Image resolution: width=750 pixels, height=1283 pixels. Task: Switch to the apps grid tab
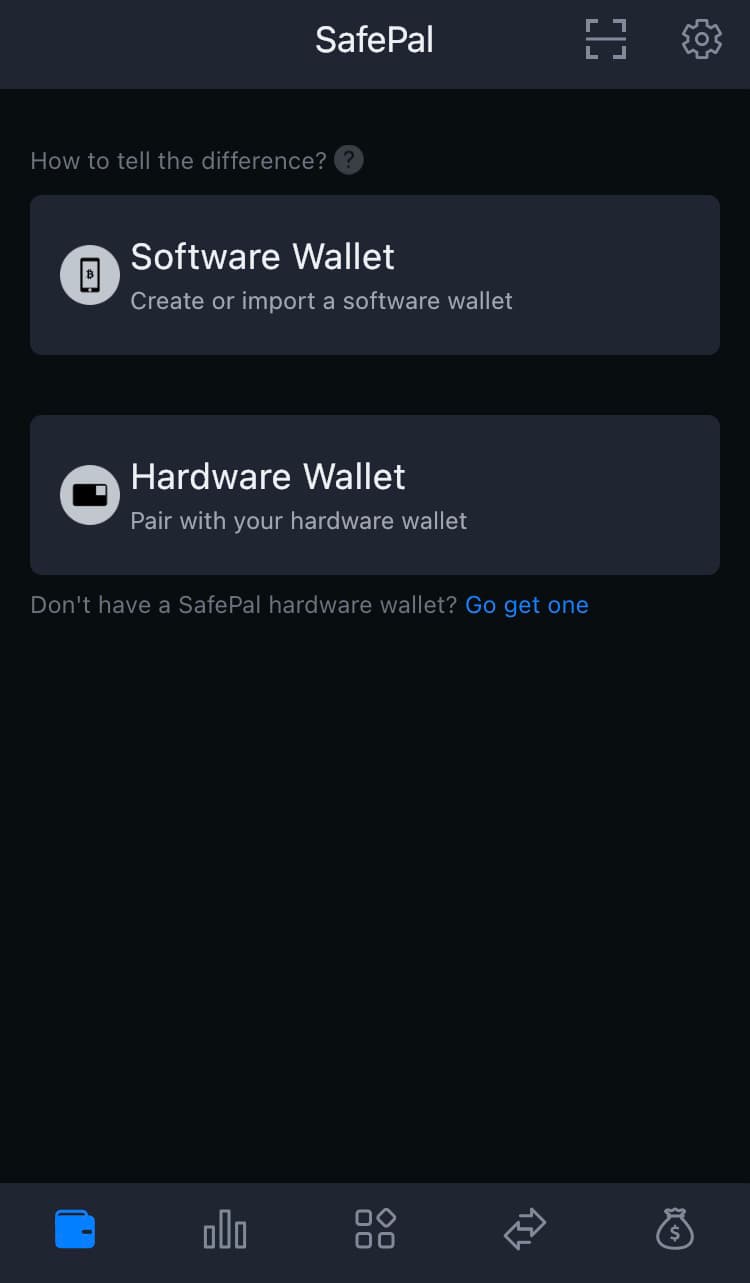pyautogui.click(x=375, y=1229)
